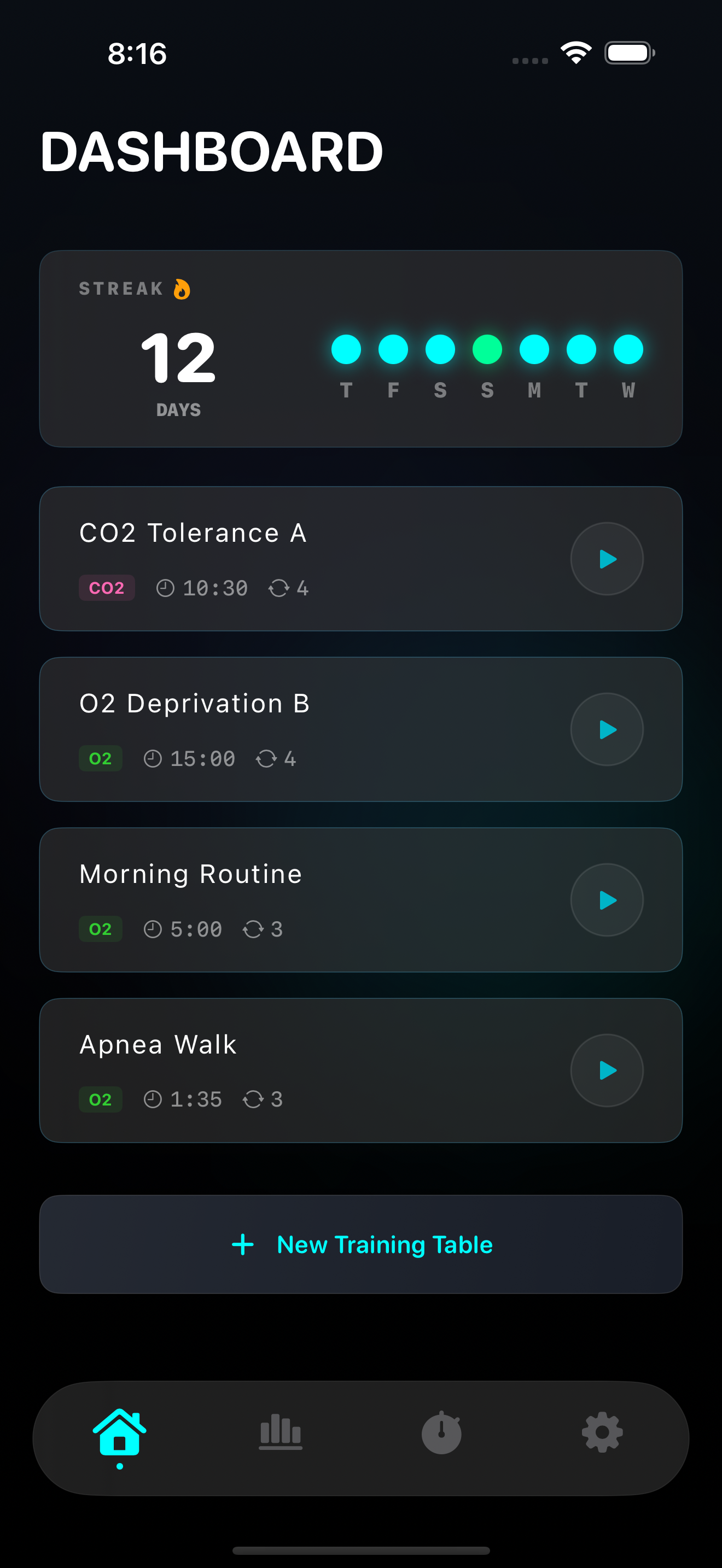Toggle the Wednesday streak dot
722x1568 pixels.
(x=628, y=348)
